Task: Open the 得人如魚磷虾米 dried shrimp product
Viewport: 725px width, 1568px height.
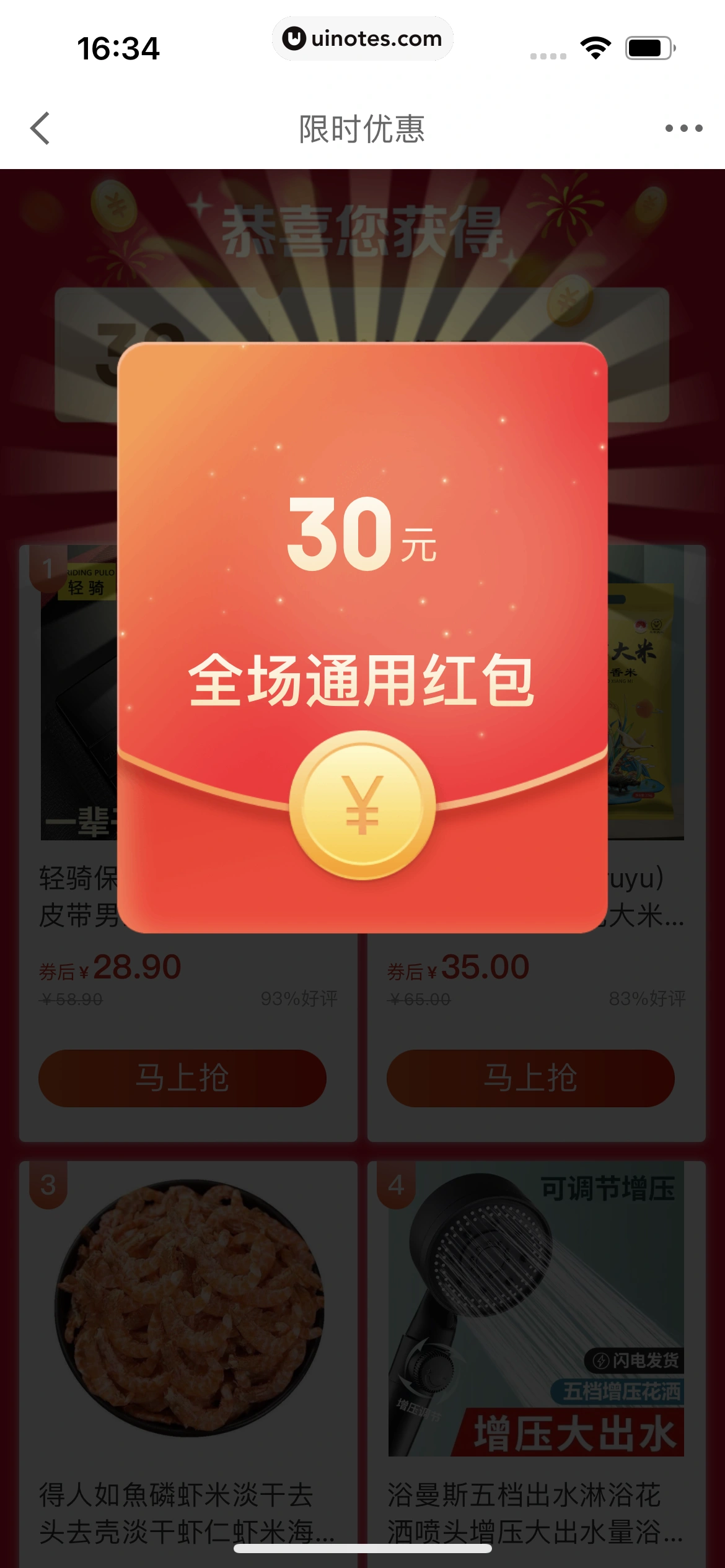Action: [x=188, y=1331]
